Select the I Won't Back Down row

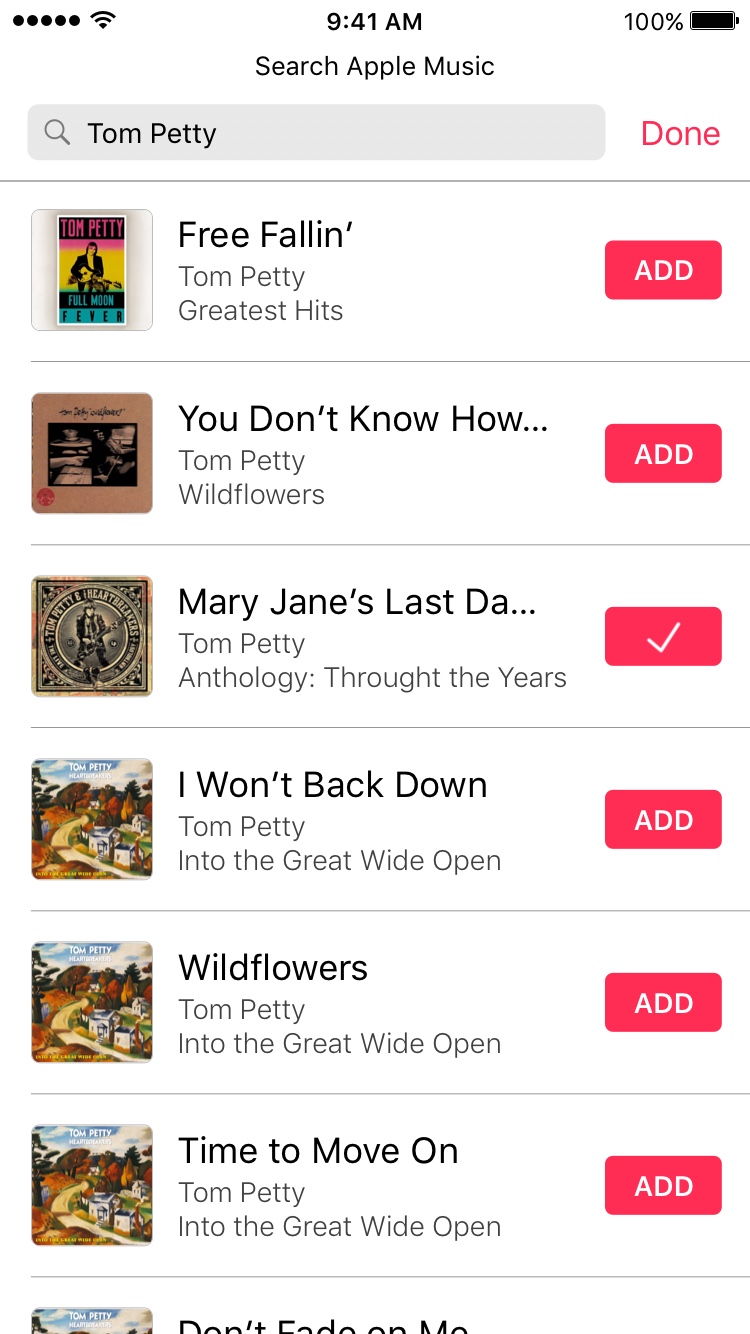375,820
